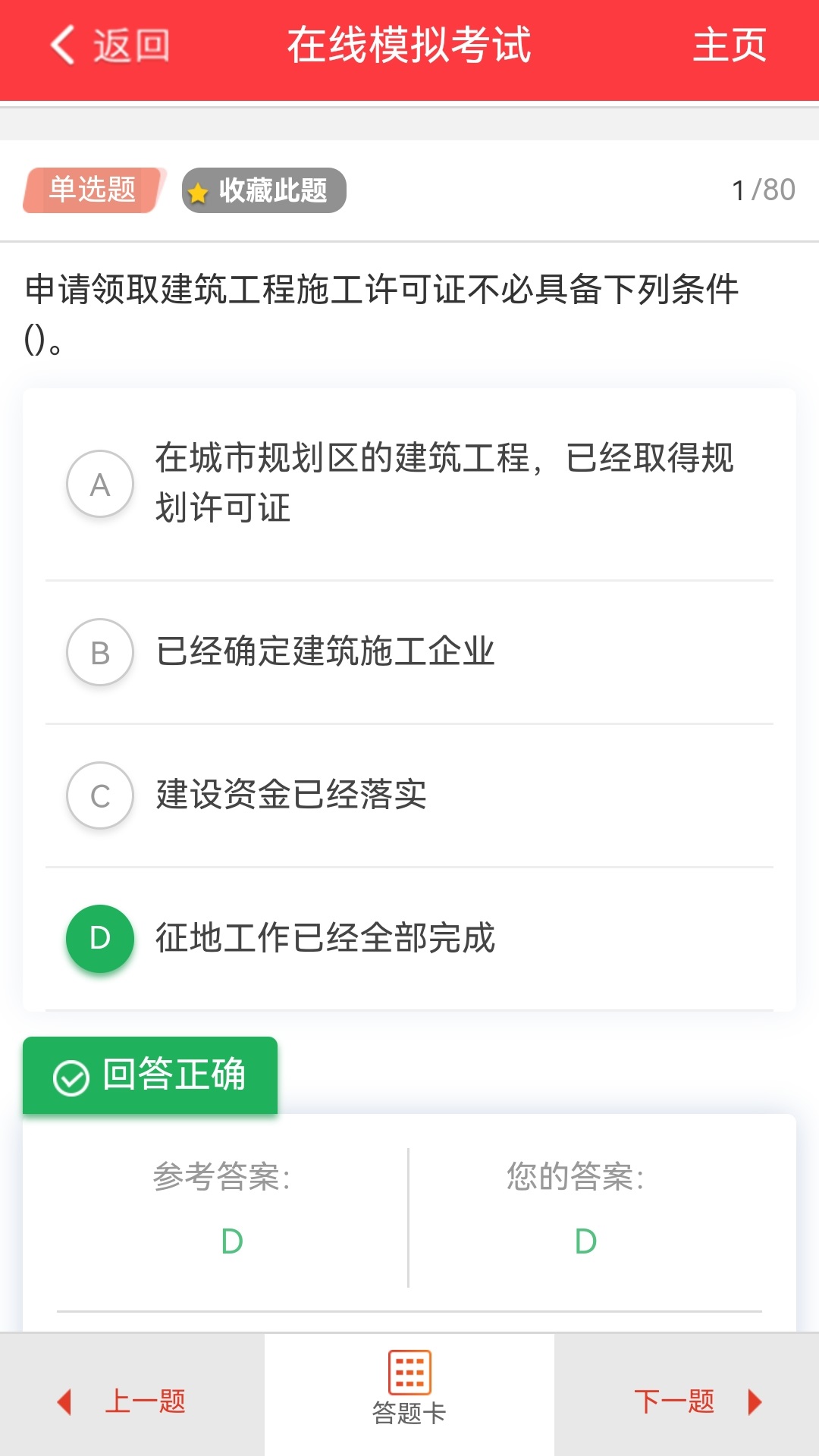The width and height of the screenshot is (819, 1456).
Task: Tap the star icon on 收藏此题
Action: [199, 190]
